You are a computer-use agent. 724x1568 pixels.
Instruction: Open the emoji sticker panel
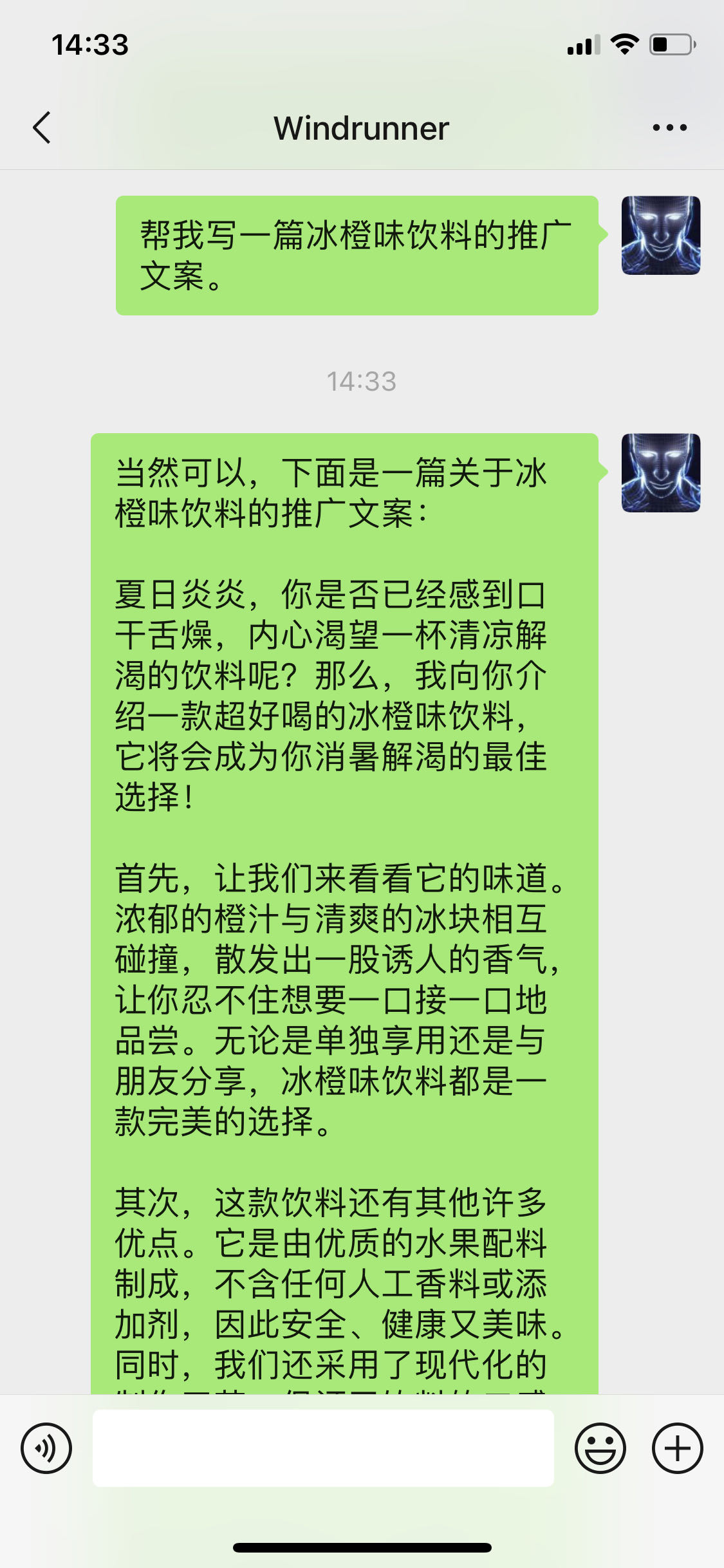600,1448
